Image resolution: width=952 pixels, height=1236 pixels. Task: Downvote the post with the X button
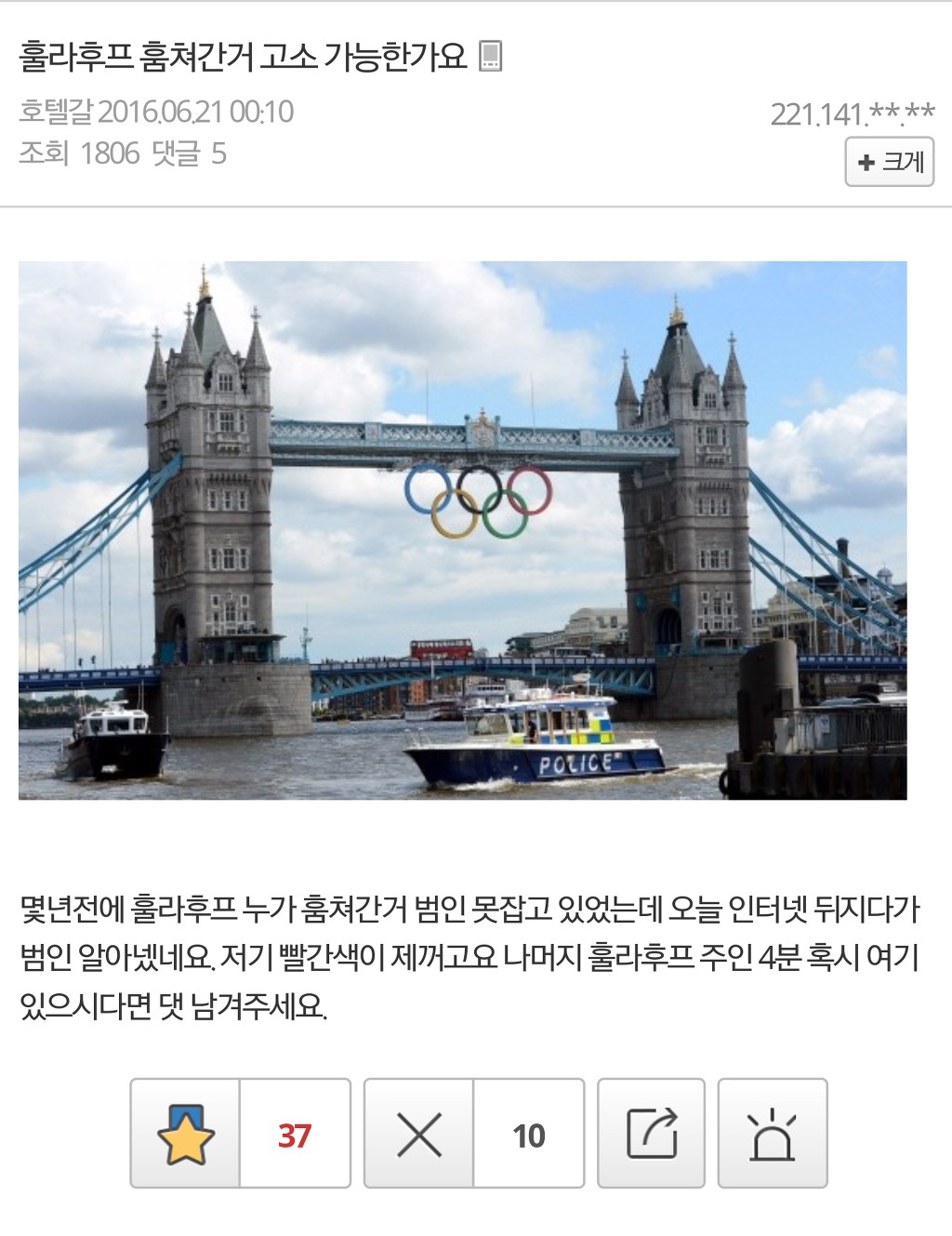[x=419, y=1134]
